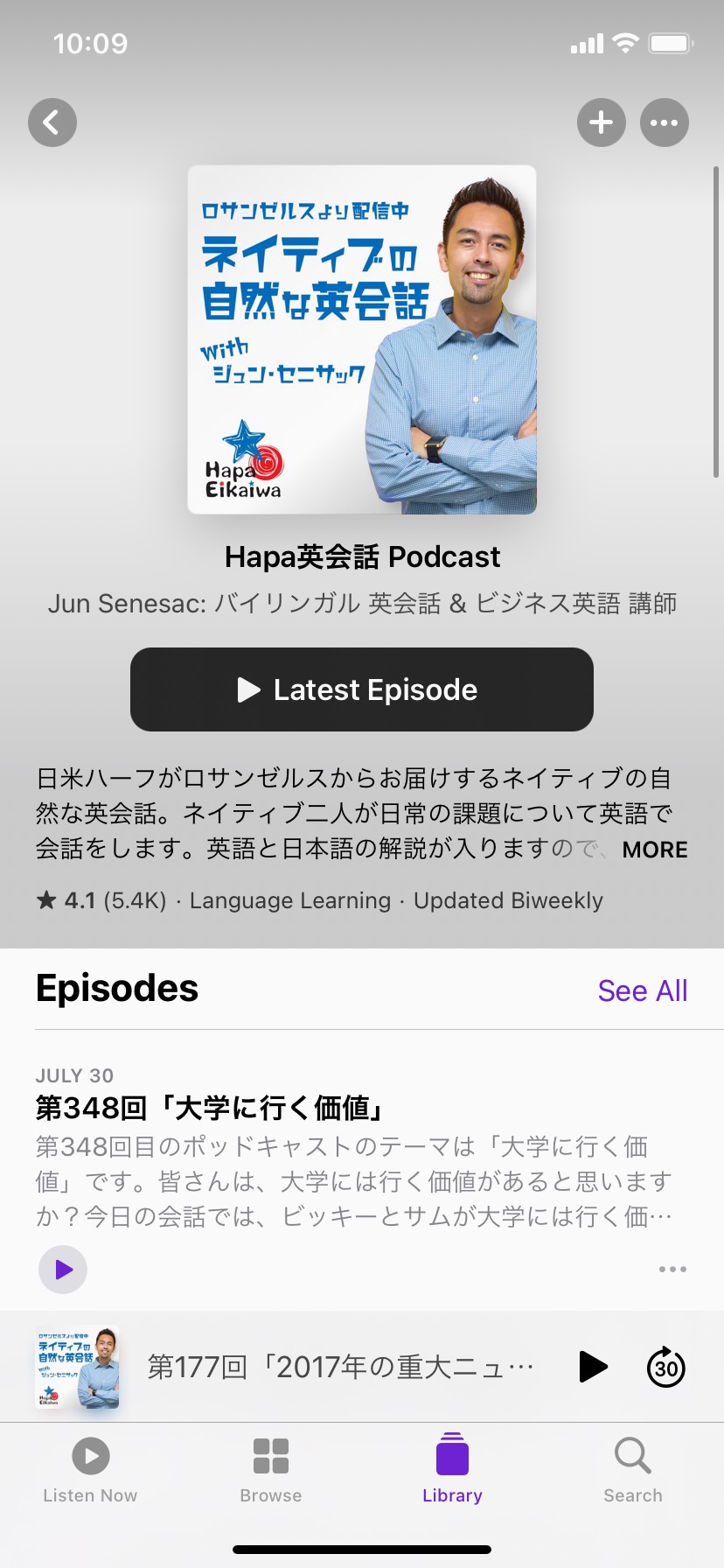
Task: See All episodes
Action: (x=643, y=990)
